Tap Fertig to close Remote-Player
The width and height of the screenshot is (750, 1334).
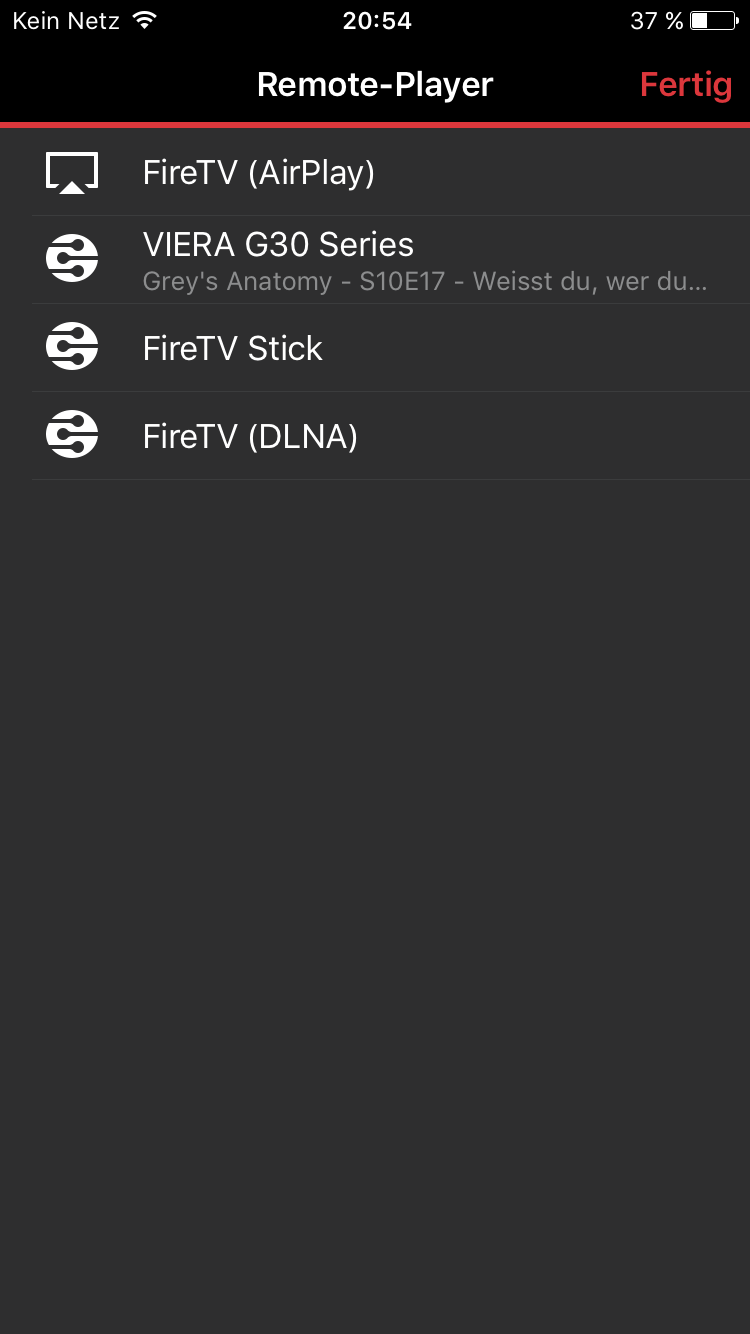coord(685,85)
